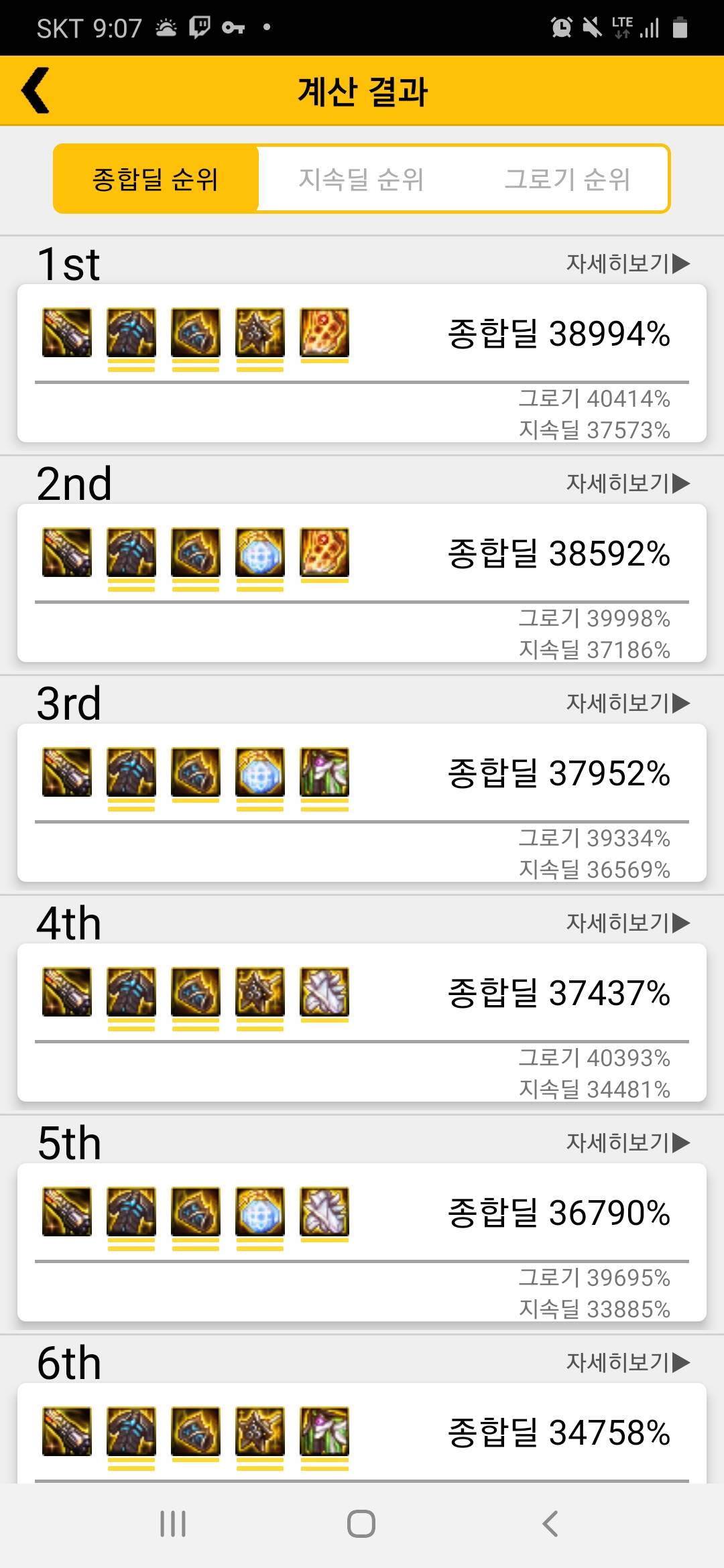This screenshot has height=1568, width=724.
Task: Switch to the 그로기 순위 tab
Action: (x=567, y=179)
